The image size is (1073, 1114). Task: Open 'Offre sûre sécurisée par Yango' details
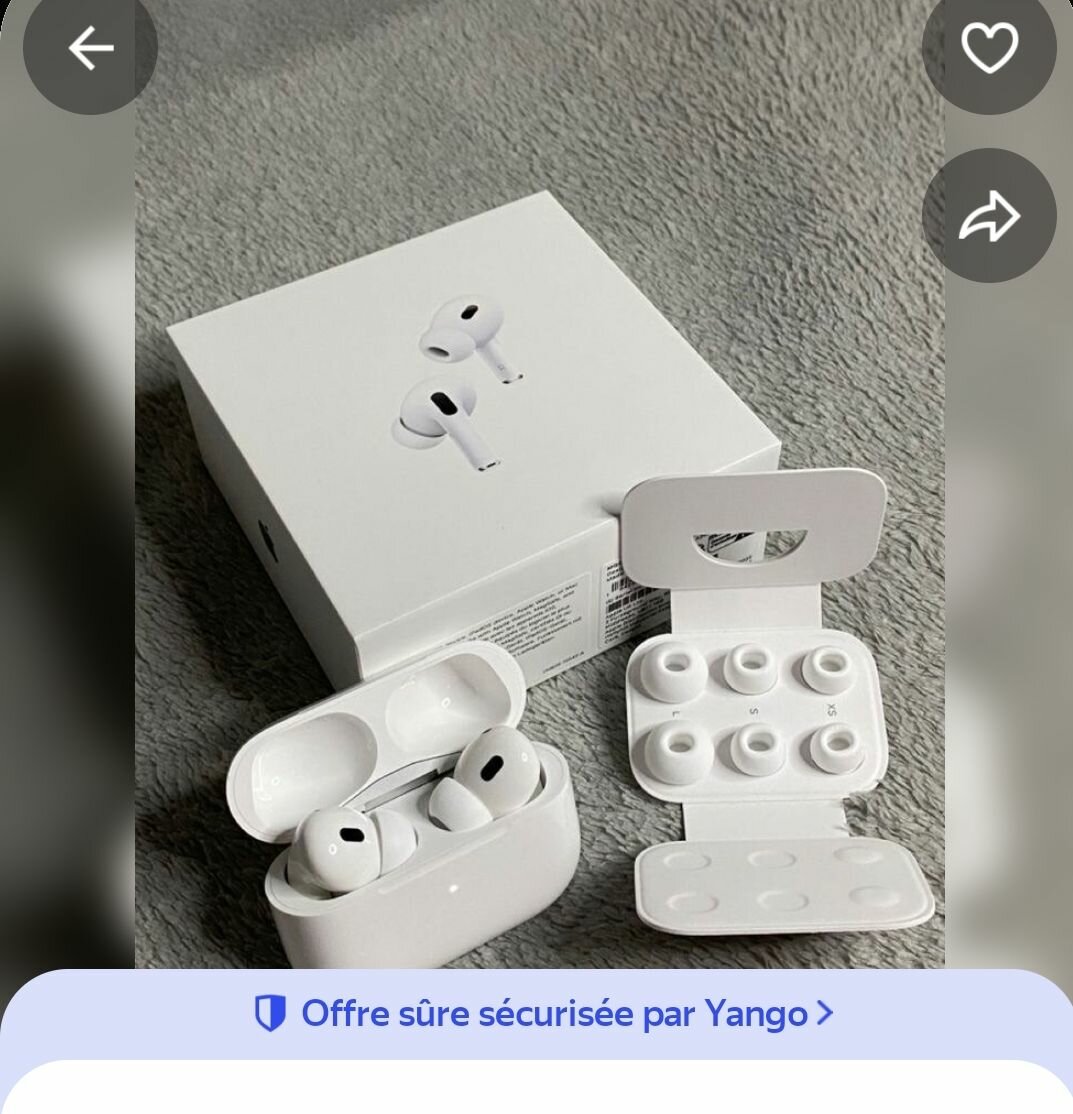[x=543, y=1014]
